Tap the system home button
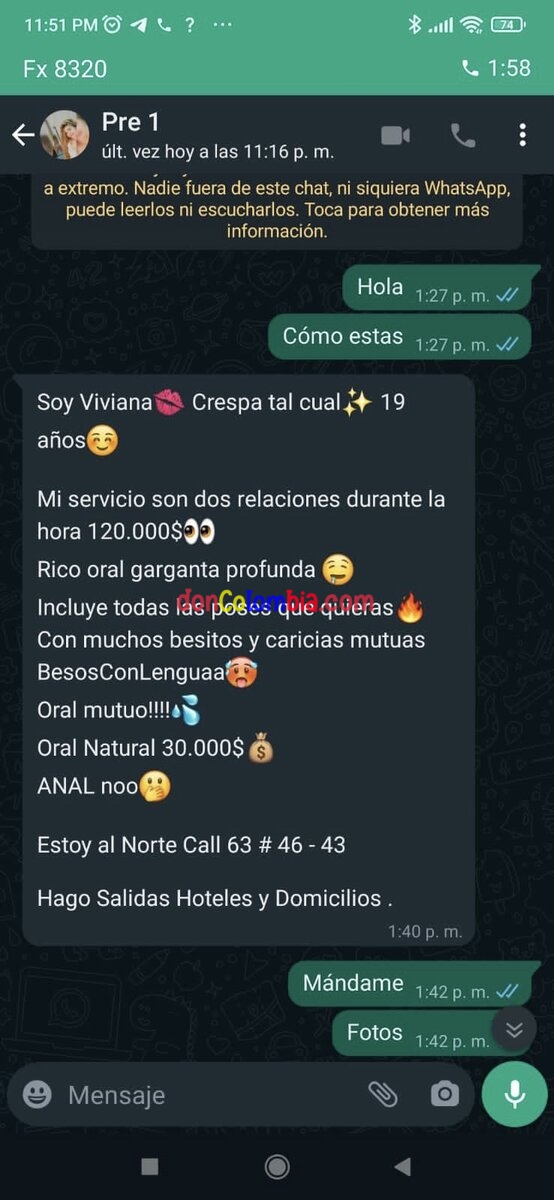 click(277, 1166)
